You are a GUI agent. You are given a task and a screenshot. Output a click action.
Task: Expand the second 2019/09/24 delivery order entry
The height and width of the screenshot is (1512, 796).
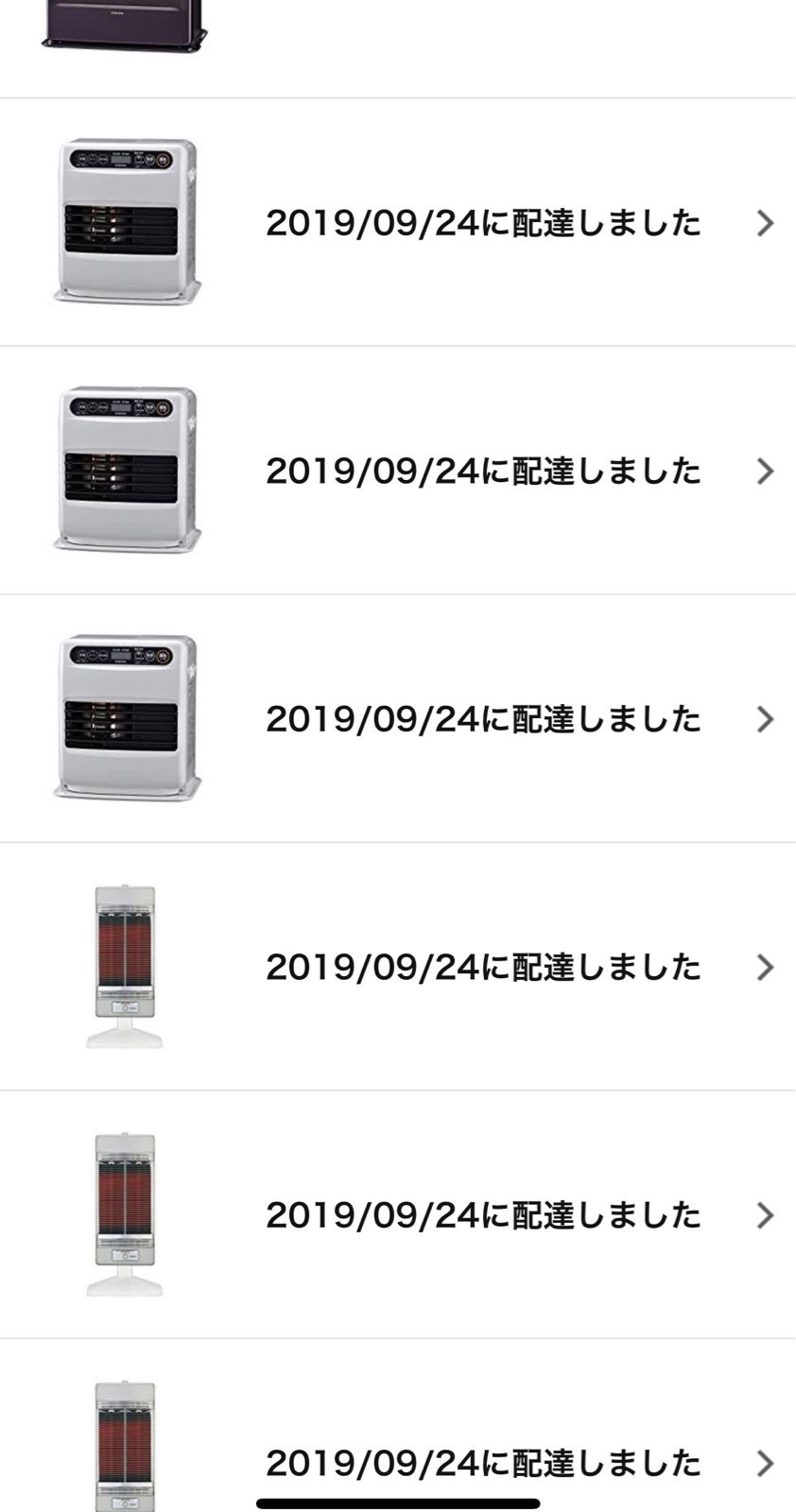[x=763, y=471]
